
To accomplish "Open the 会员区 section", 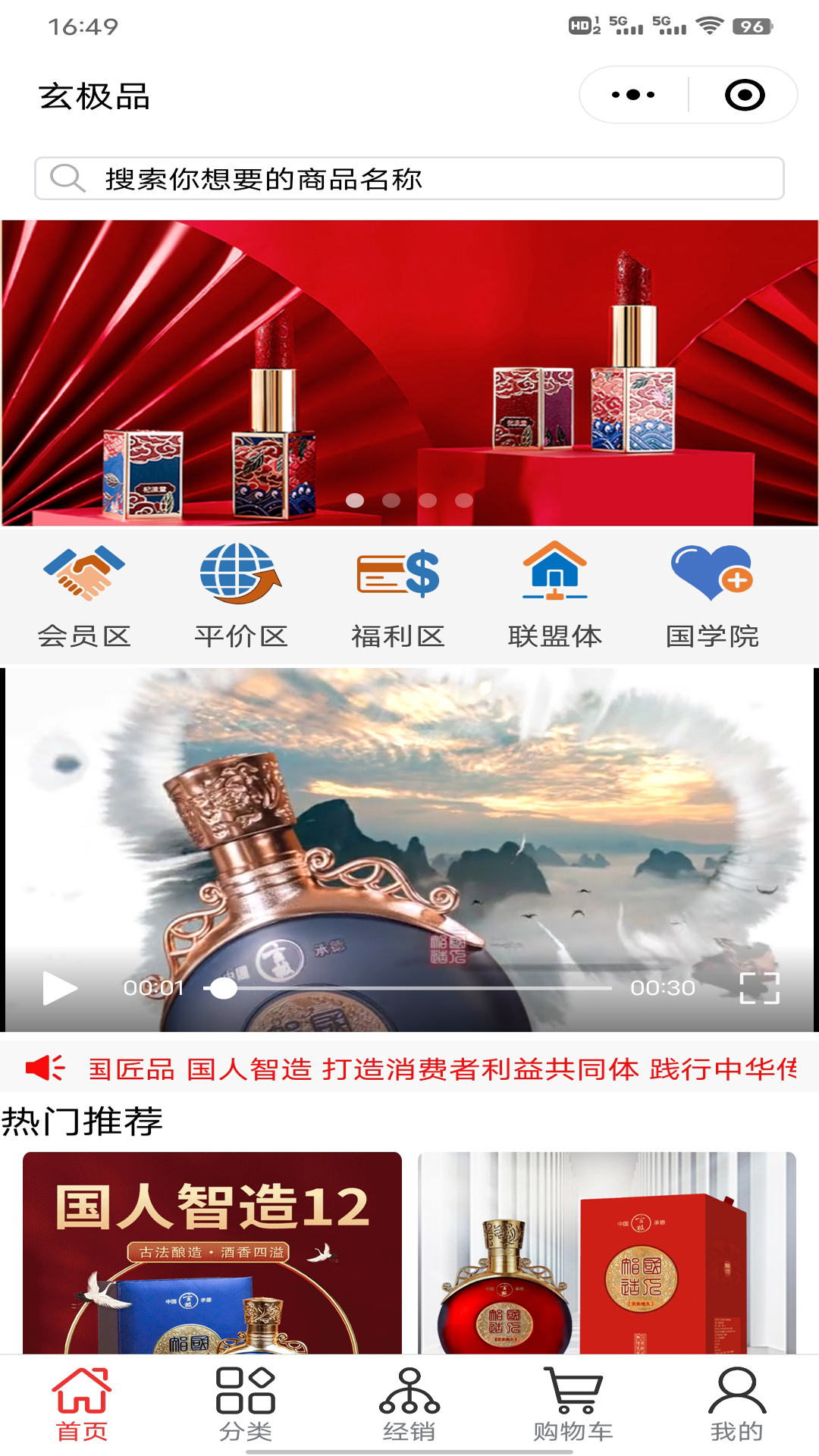I will coord(83,596).
